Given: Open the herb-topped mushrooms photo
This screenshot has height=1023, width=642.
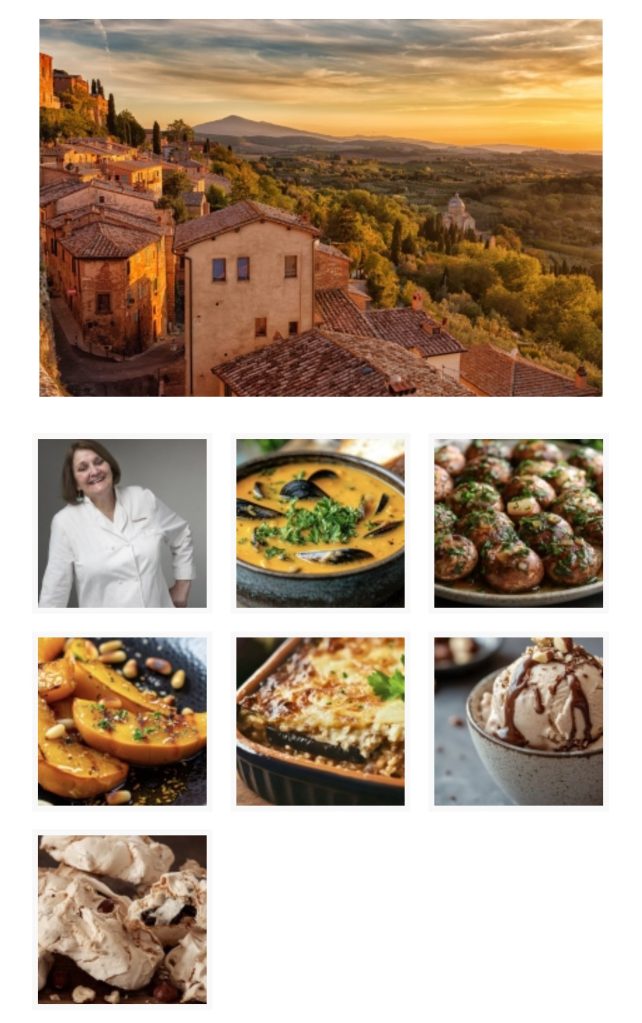Looking at the screenshot, I should pos(518,523).
